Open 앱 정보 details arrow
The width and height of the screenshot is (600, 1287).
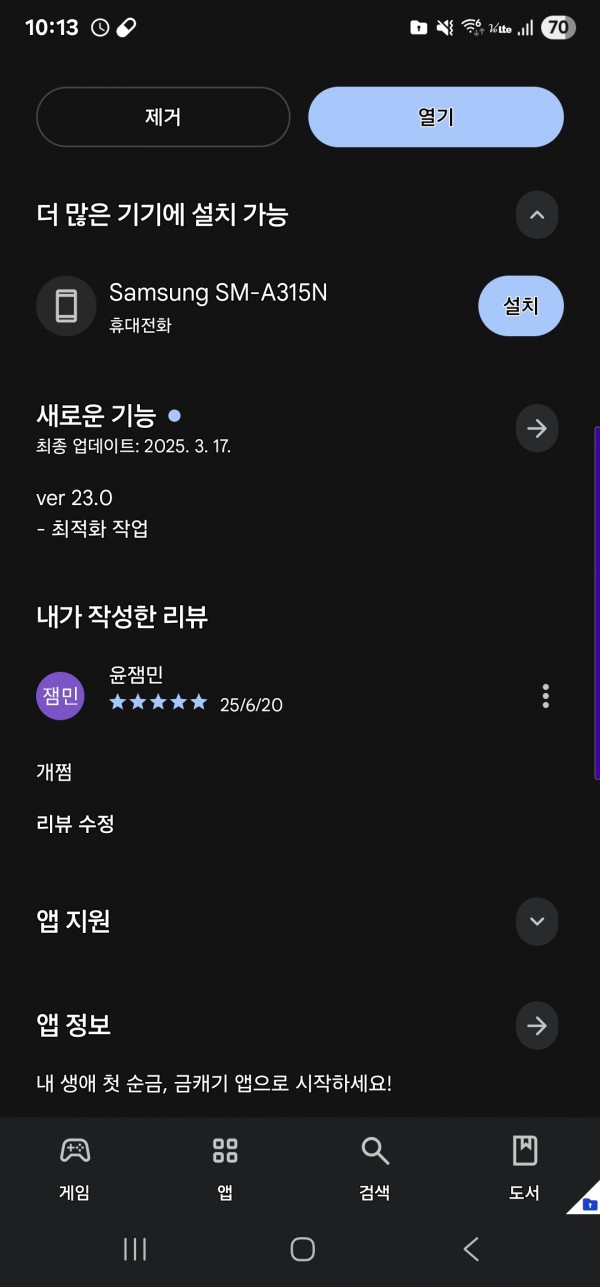[537, 1025]
